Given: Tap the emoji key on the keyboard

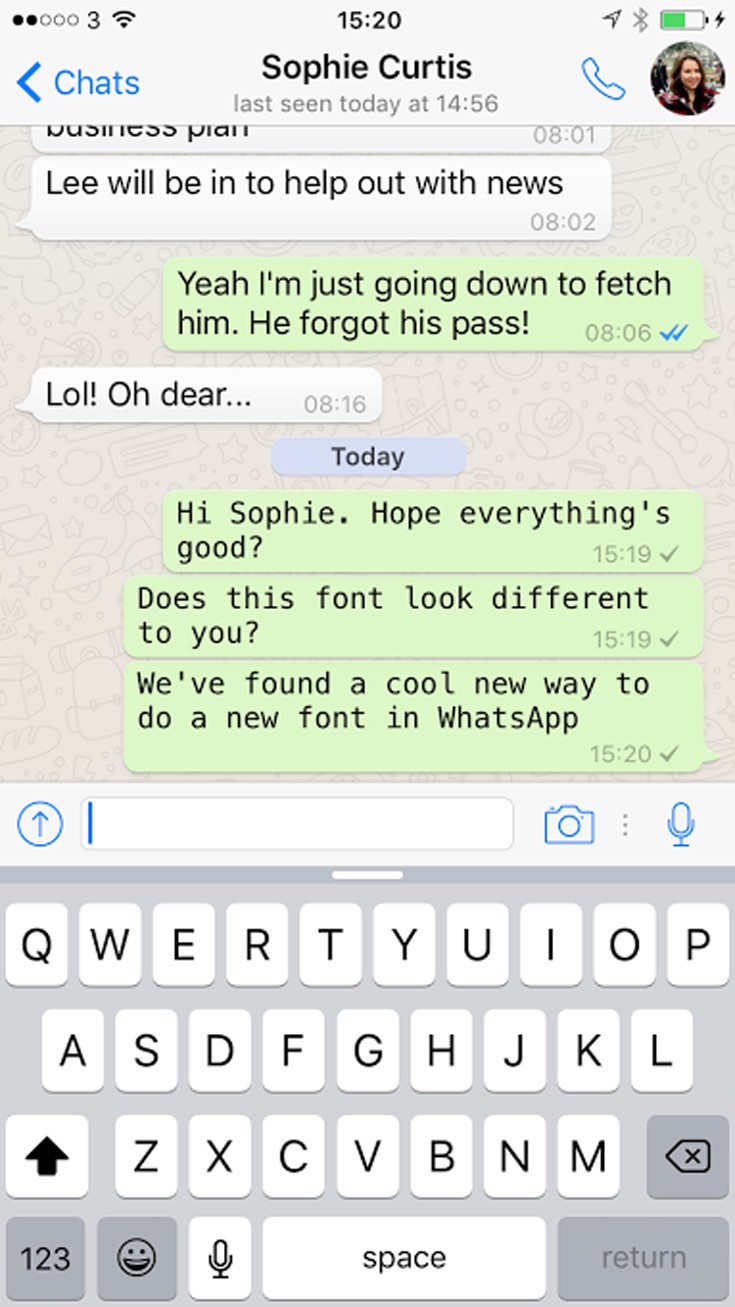Looking at the screenshot, I should [x=137, y=1257].
